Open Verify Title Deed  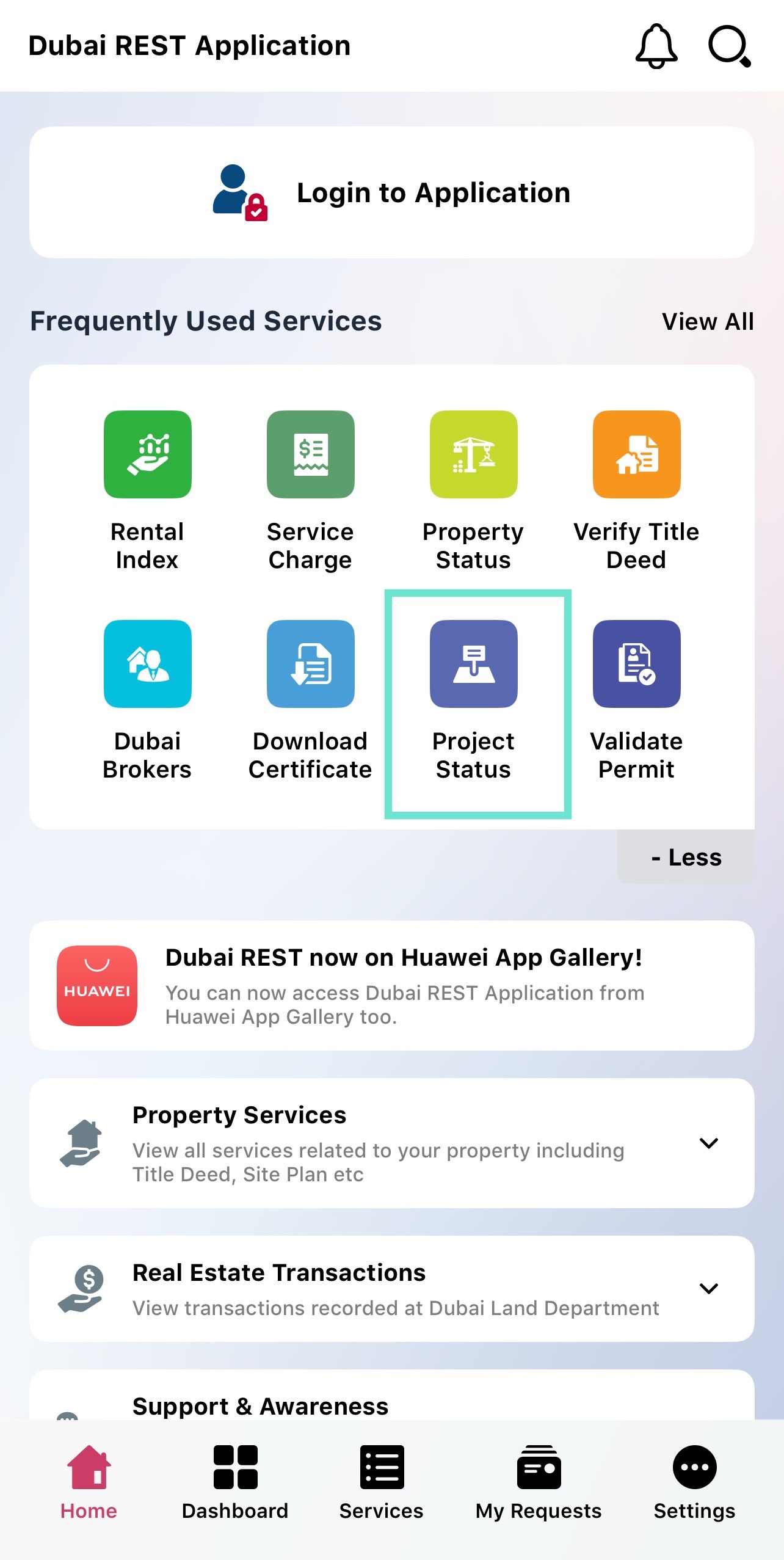coord(636,490)
